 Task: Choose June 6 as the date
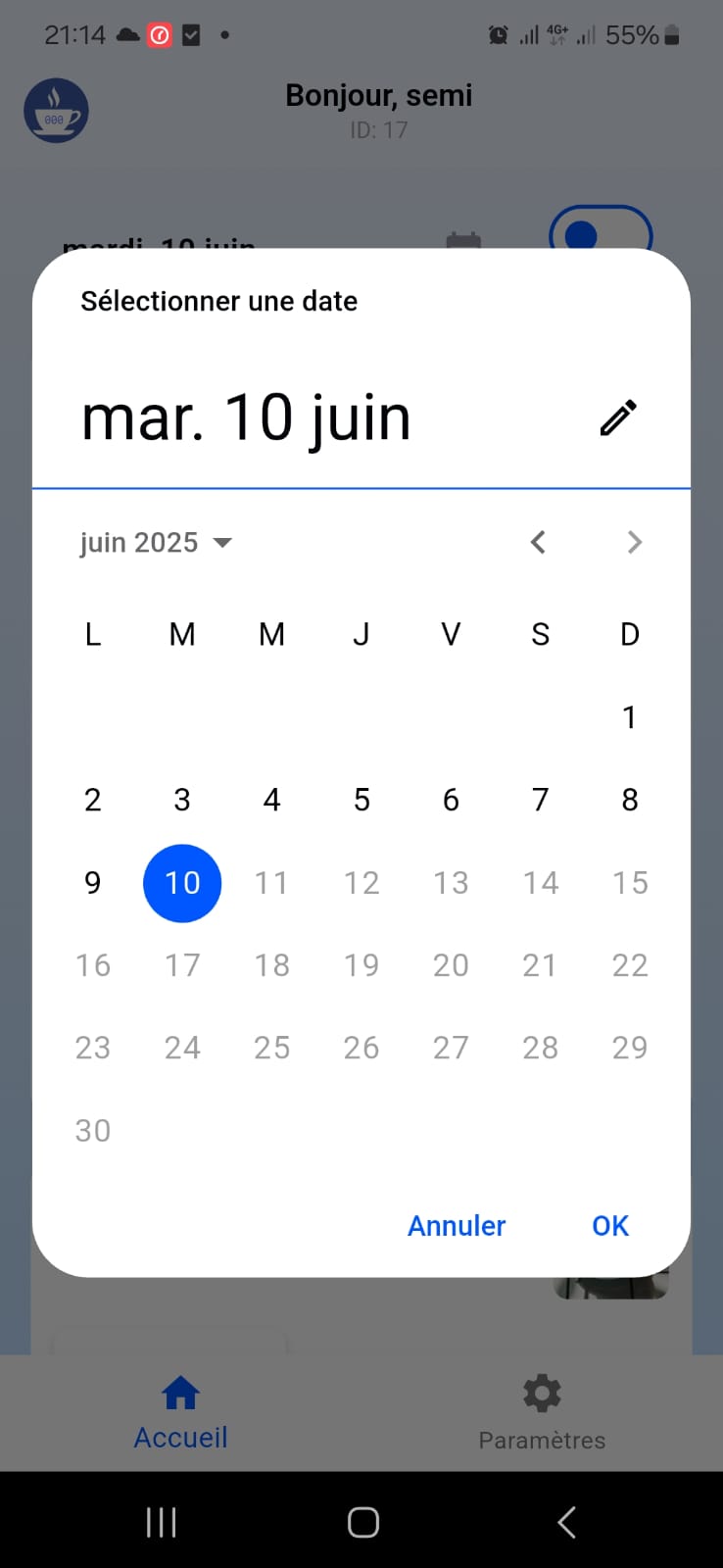click(451, 800)
